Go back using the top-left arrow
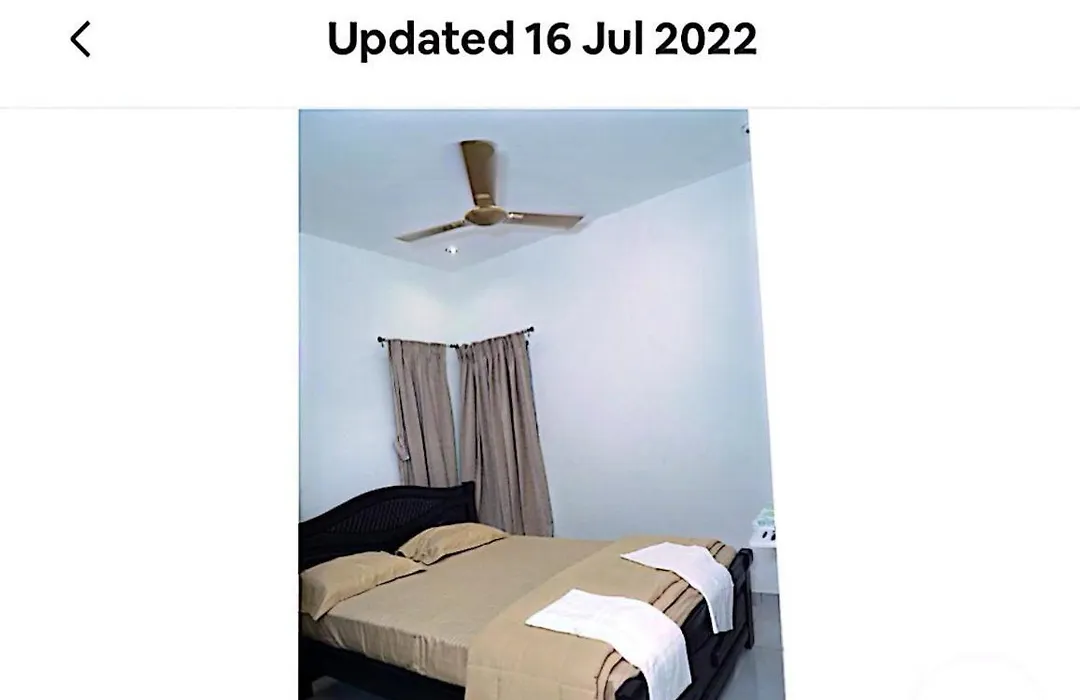Viewport: 1080px width, 700px height. pos(81,40)
